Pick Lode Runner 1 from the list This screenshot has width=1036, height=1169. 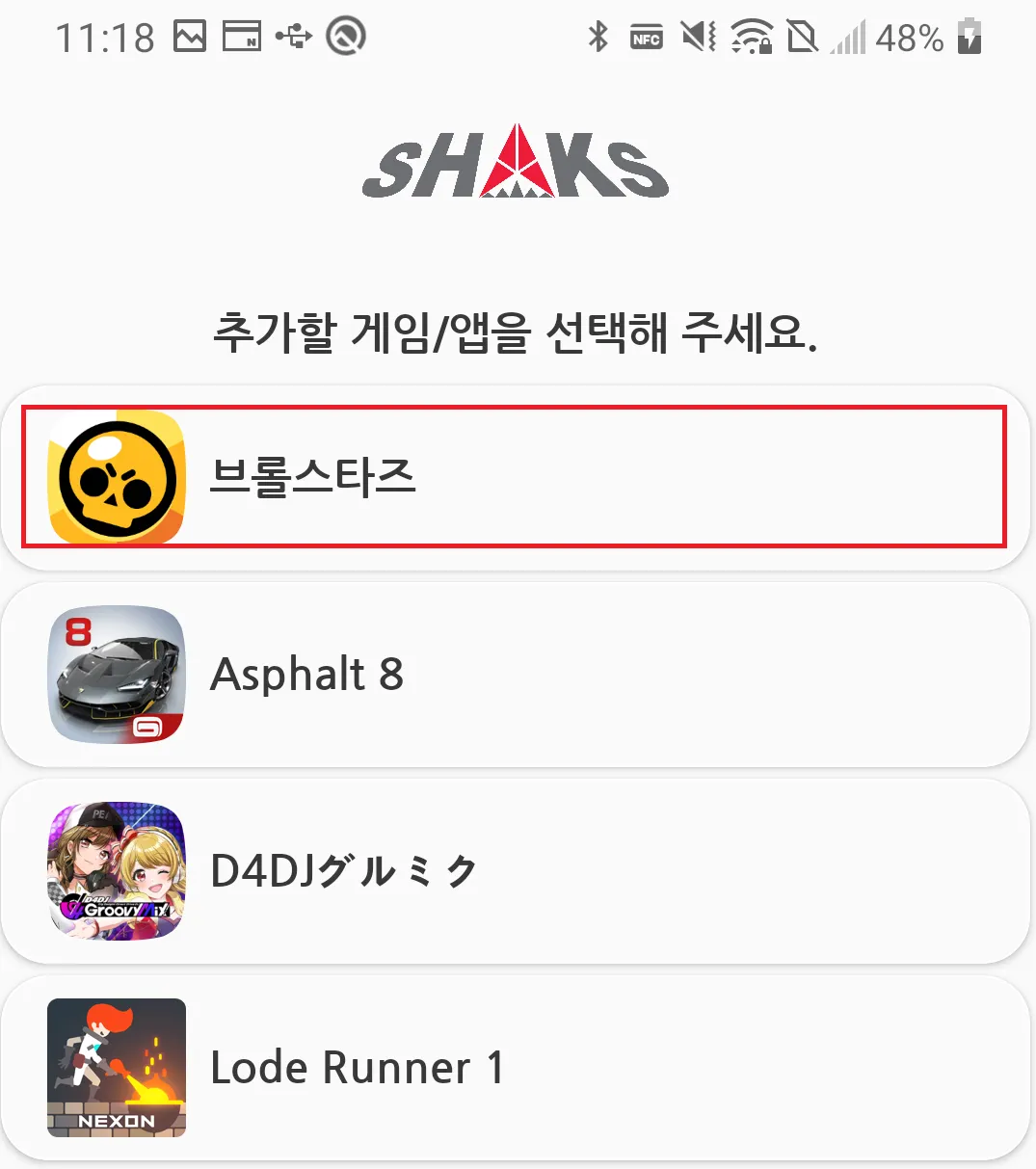tap(514, 1067)
